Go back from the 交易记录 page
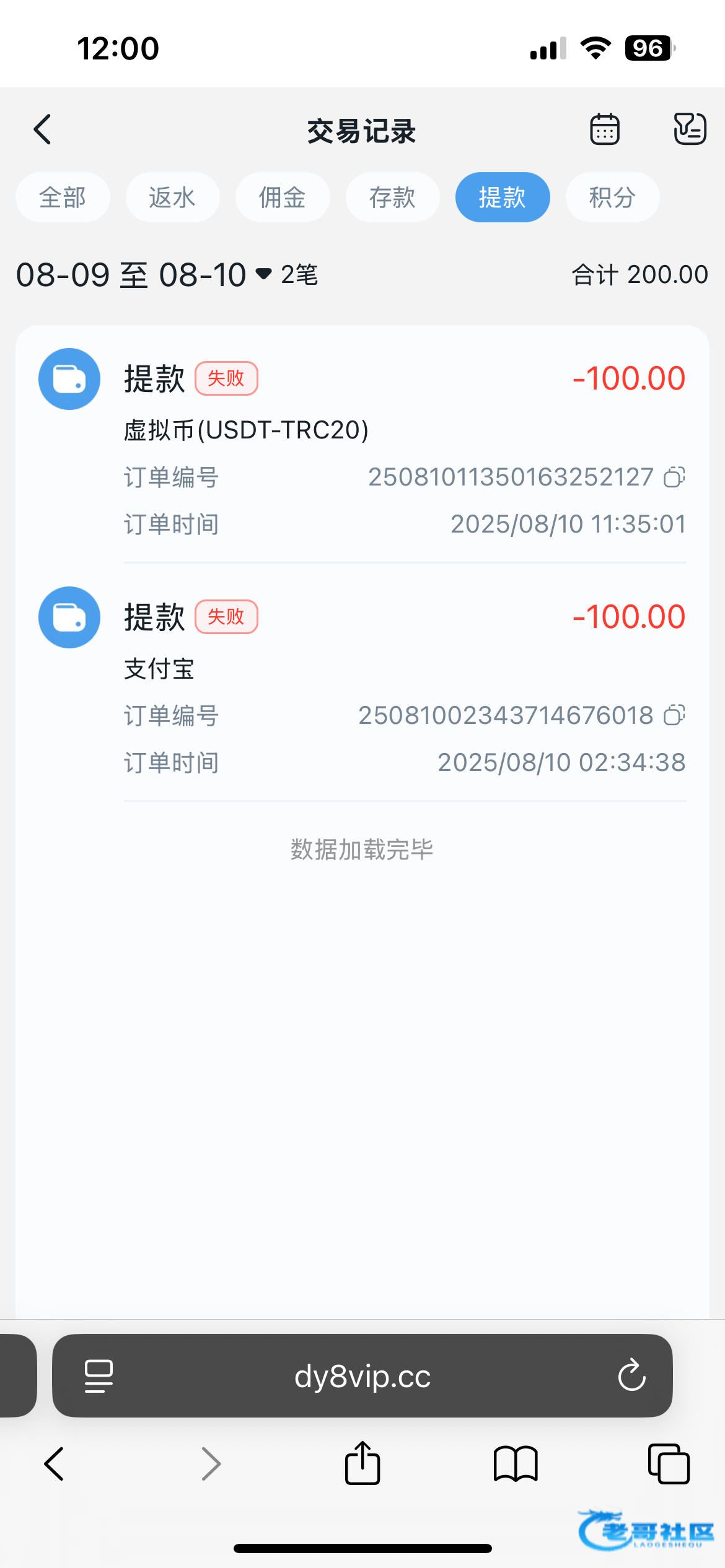Image resolution: width=725 pixels, height=1568 pixels. tap(42, 129)
